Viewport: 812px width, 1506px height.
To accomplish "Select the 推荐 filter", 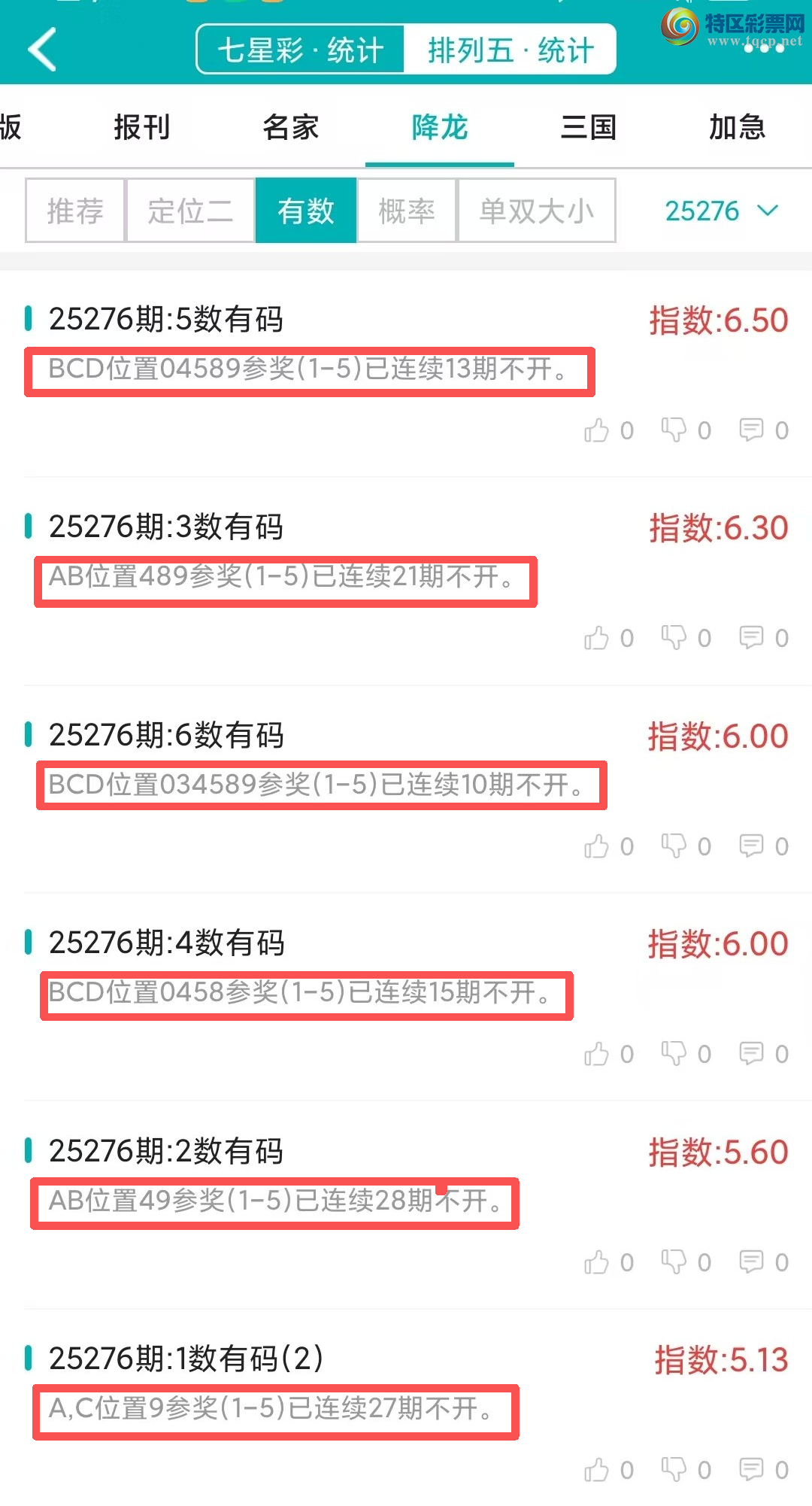I will [75, 211].
